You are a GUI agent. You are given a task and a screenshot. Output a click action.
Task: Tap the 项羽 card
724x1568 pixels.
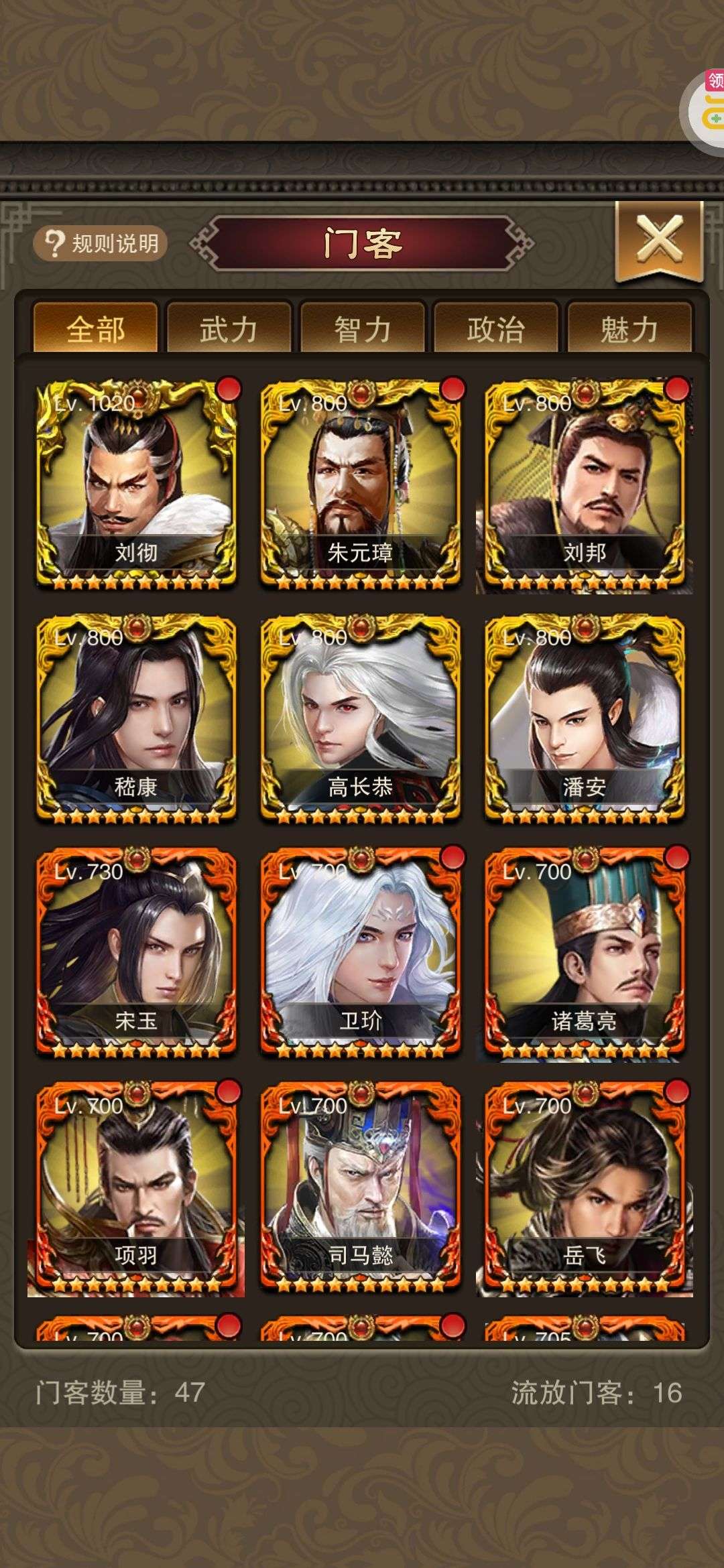coord(136,1187)
